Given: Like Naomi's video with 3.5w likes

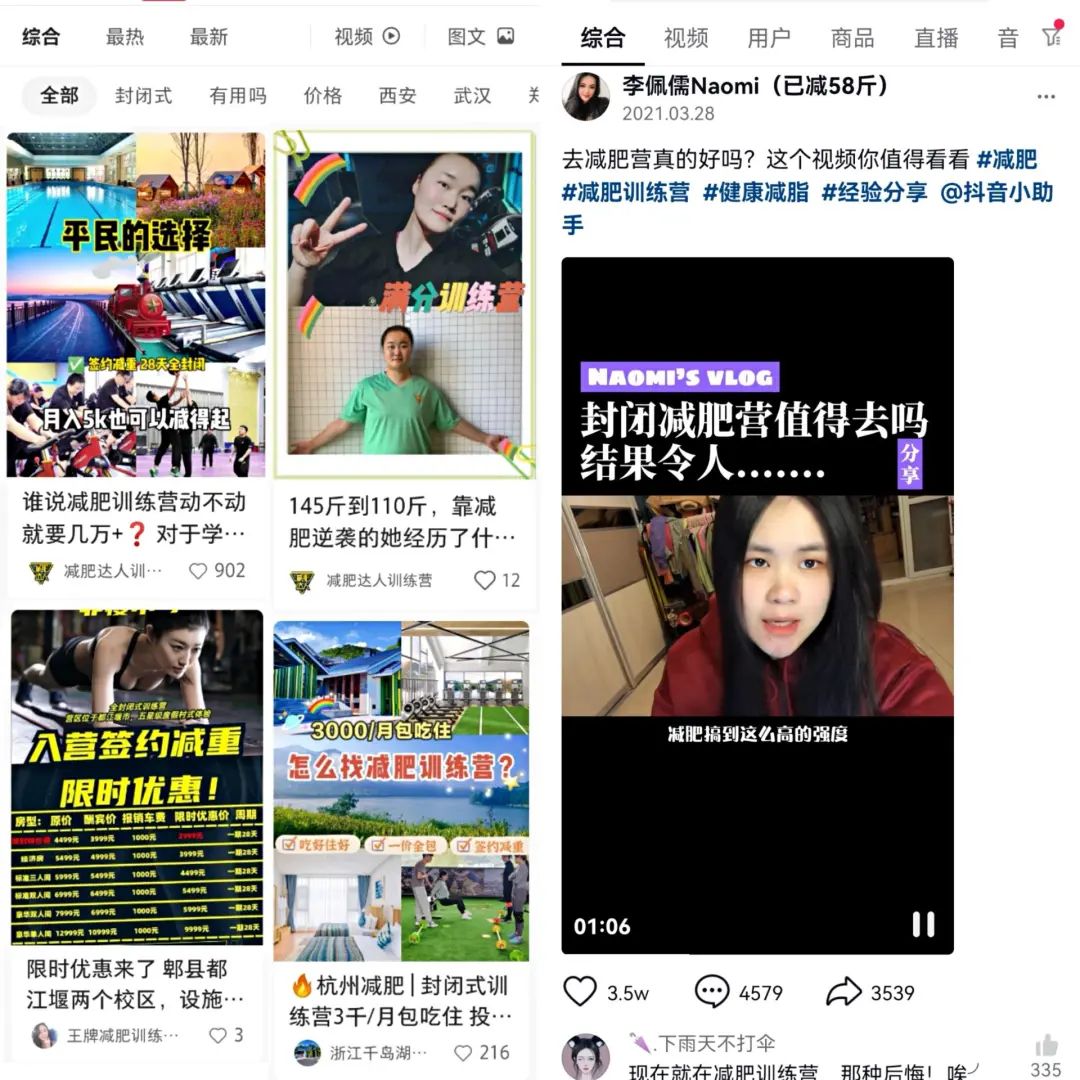Looking at the screenshot, I should [580, 992].
